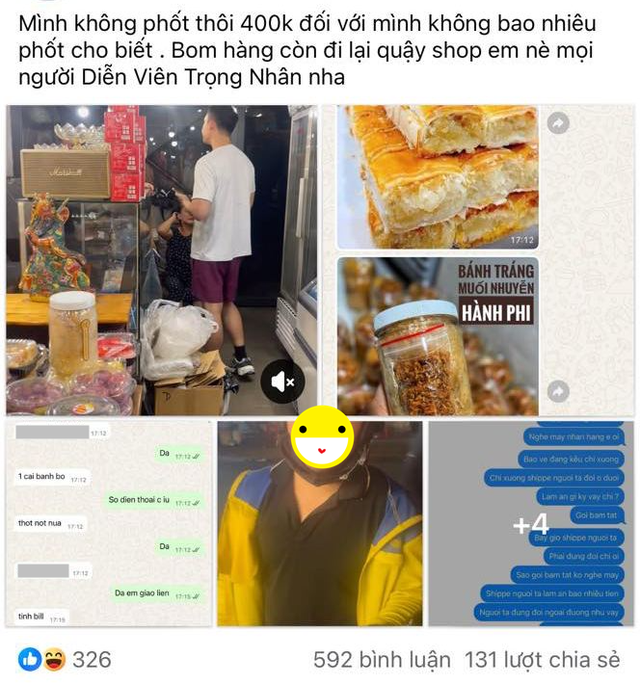The height and width of the screenshot is (685, 640).
Task: Unmute the video in the shop post
Action: point(283,381)
